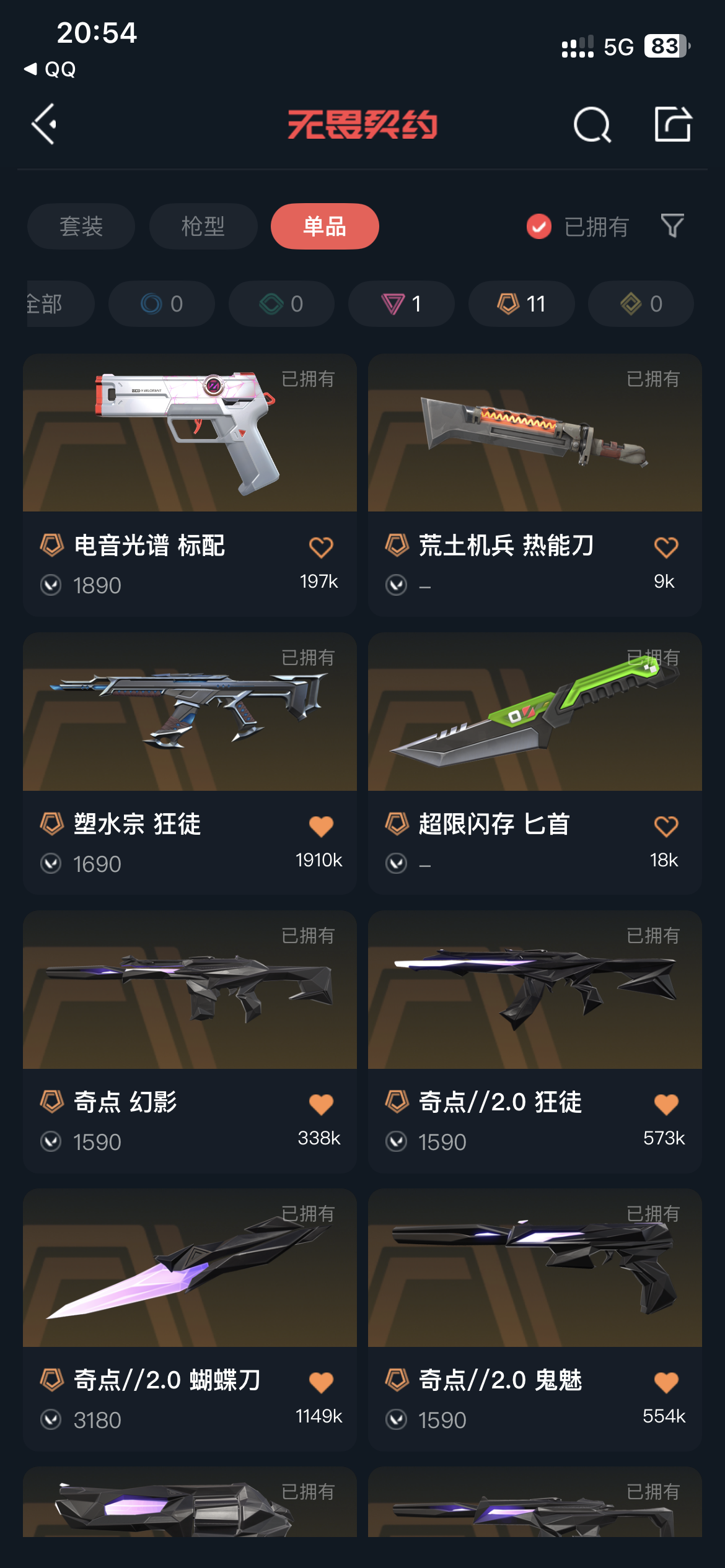The width and height of the screenshot is (725, 1568).
Task: Open the filter funnel icon
Action: 672,226
